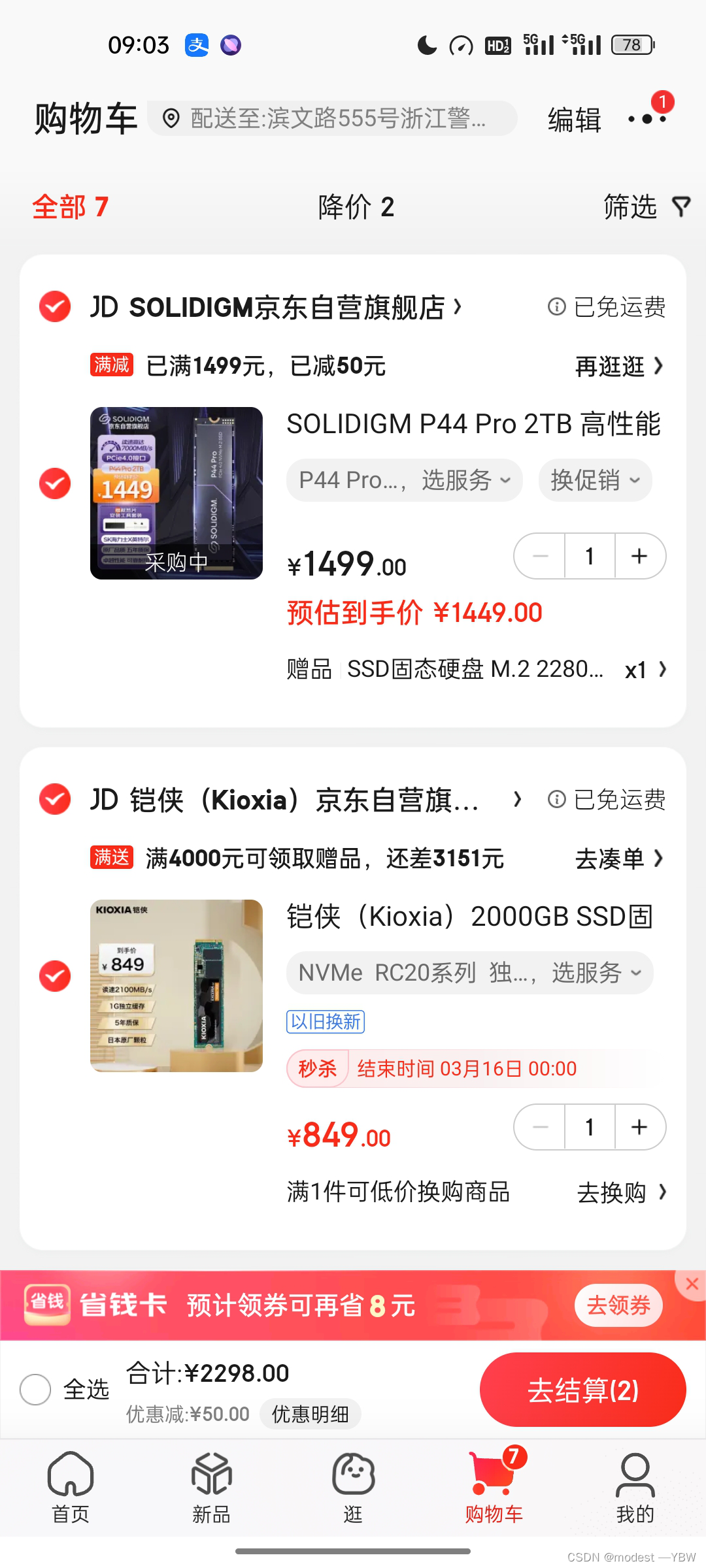Tap 去凑单 to add more items
Image resolution: width=706 pixels, height=1568 pixels.
tap(618, 858)
